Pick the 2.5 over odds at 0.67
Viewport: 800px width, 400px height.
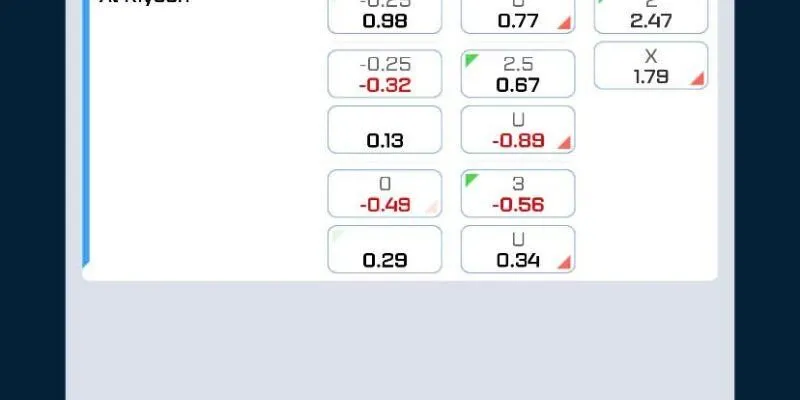click(518, 75)
